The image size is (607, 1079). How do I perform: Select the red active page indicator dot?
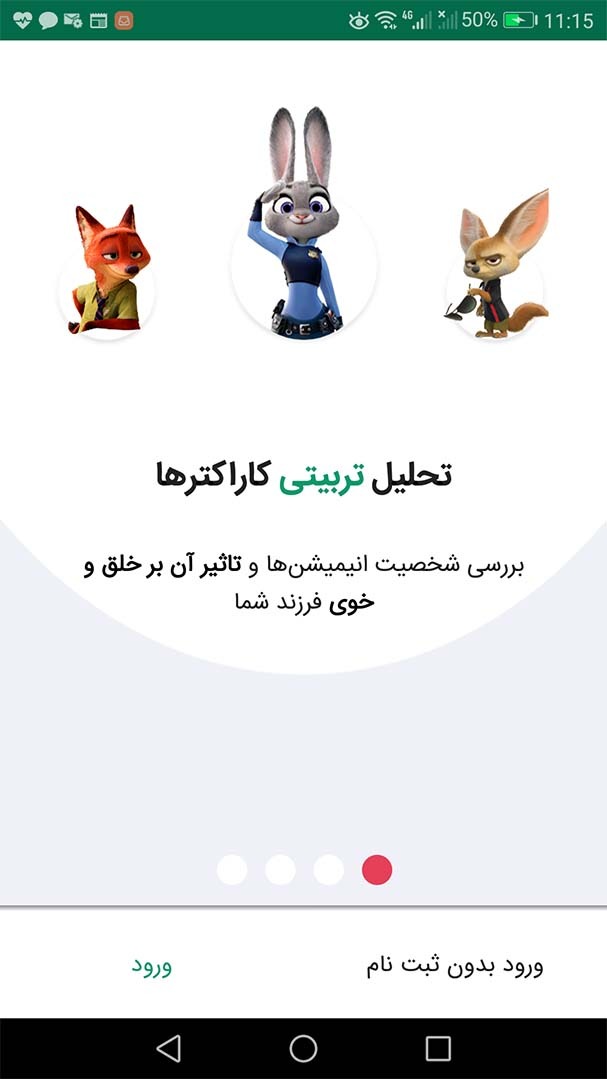[x=377, y=870]
